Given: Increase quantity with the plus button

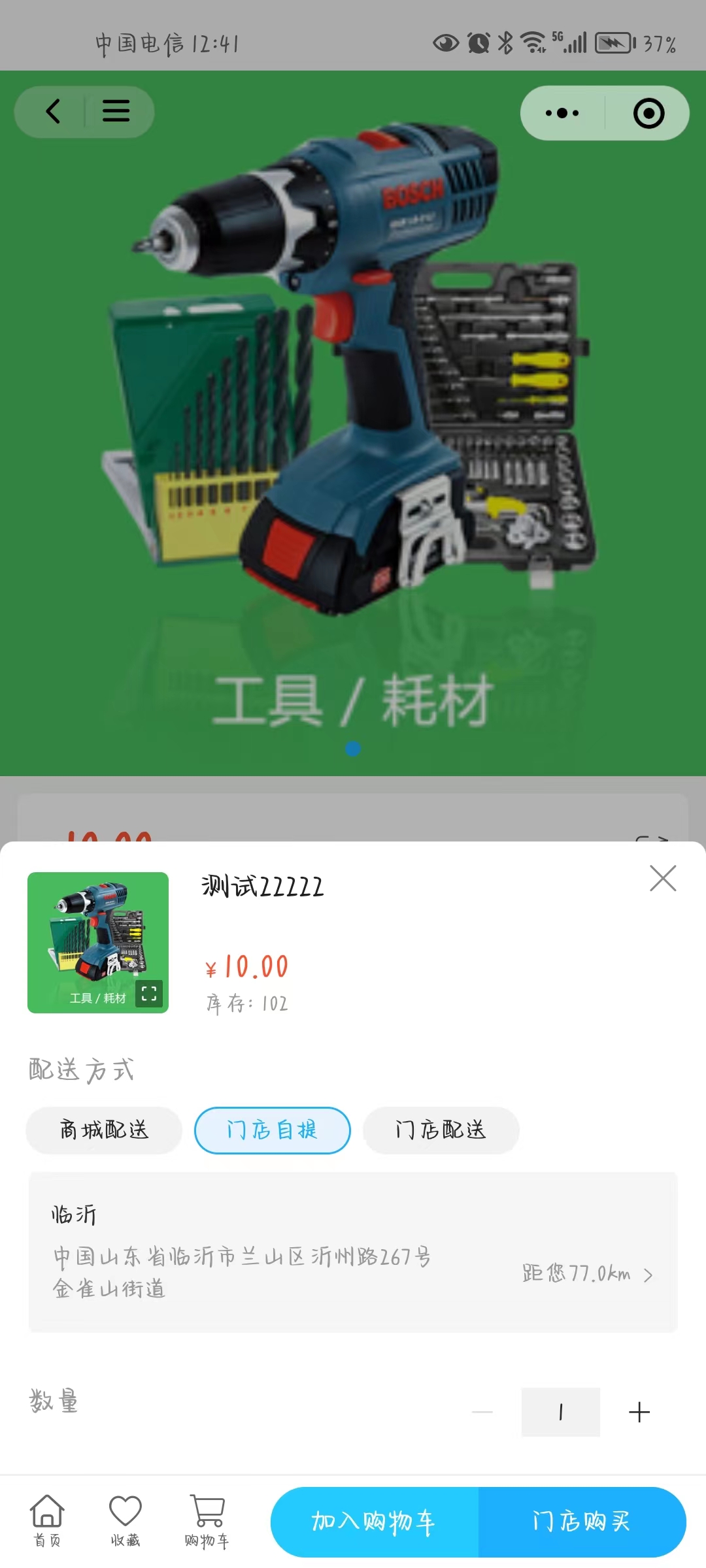Looking at the screenshot, I should pyautogui.click(x=639, y=1412).
